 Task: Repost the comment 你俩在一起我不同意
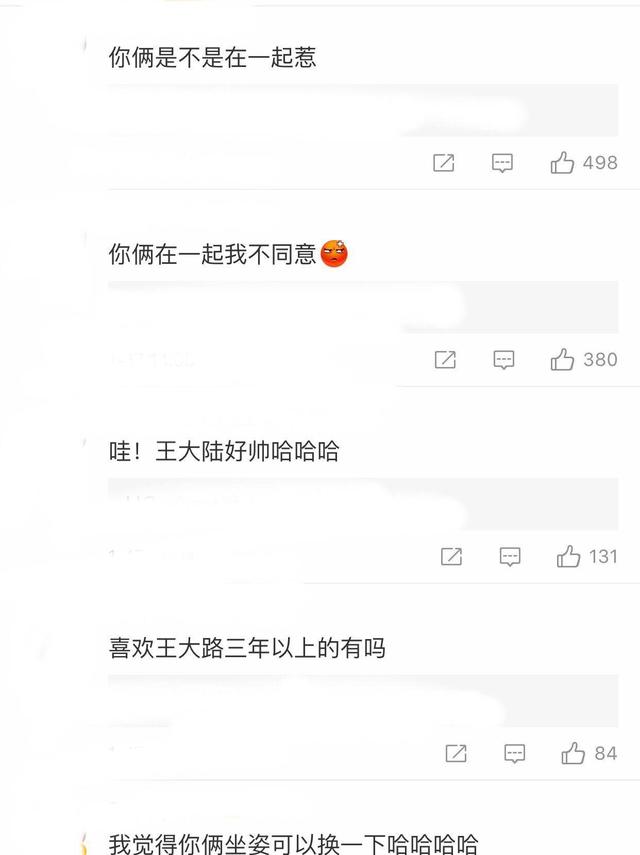445,360
